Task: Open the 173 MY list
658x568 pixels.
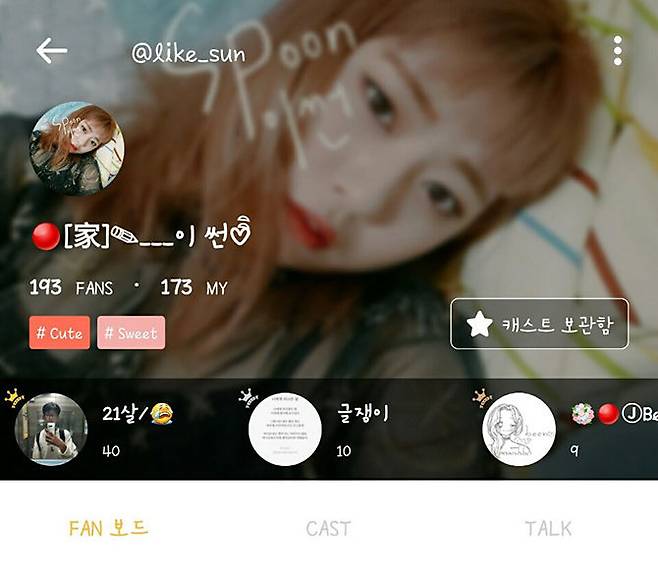Action: tap(194, 288)
